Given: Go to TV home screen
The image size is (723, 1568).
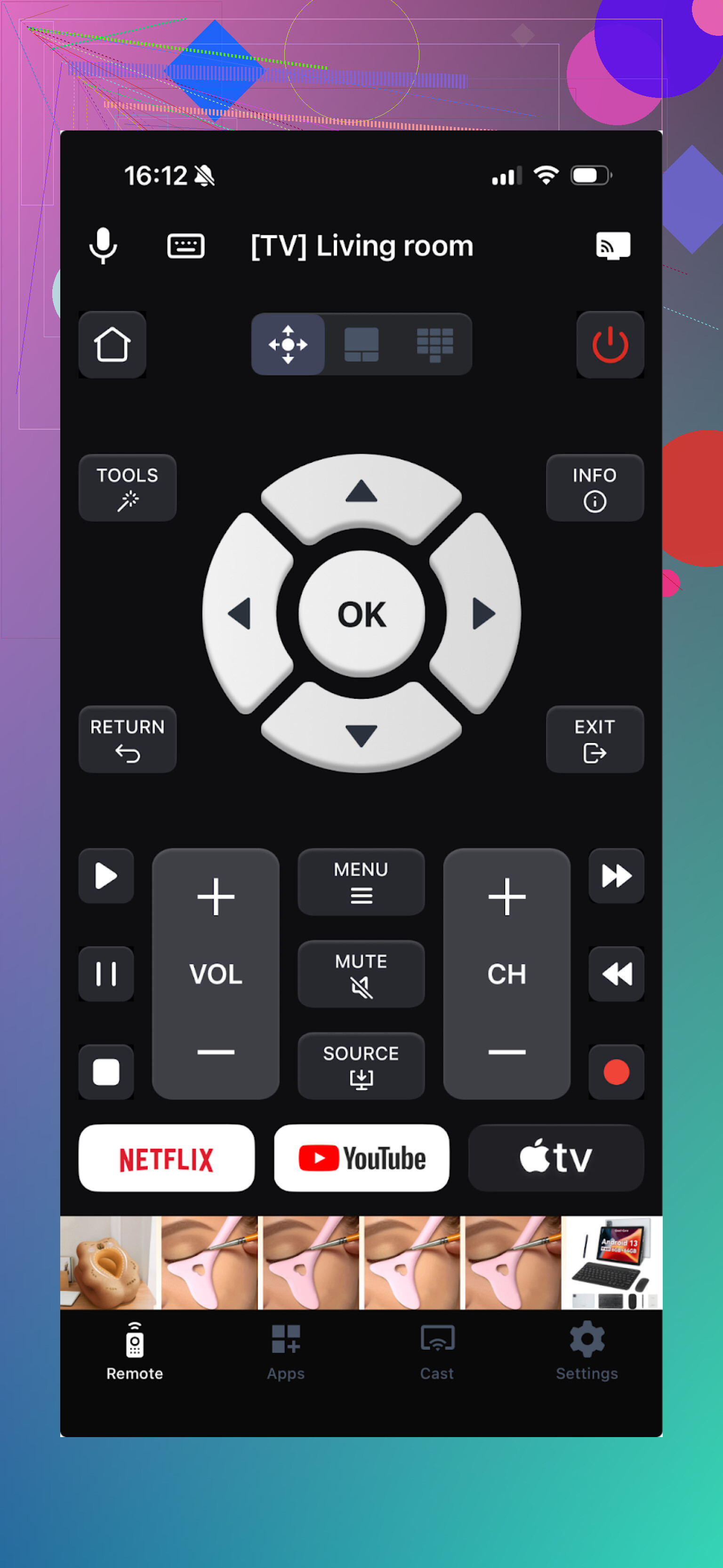Looking at the screenshot, I should pyautogui.click(x=112, y=345).
